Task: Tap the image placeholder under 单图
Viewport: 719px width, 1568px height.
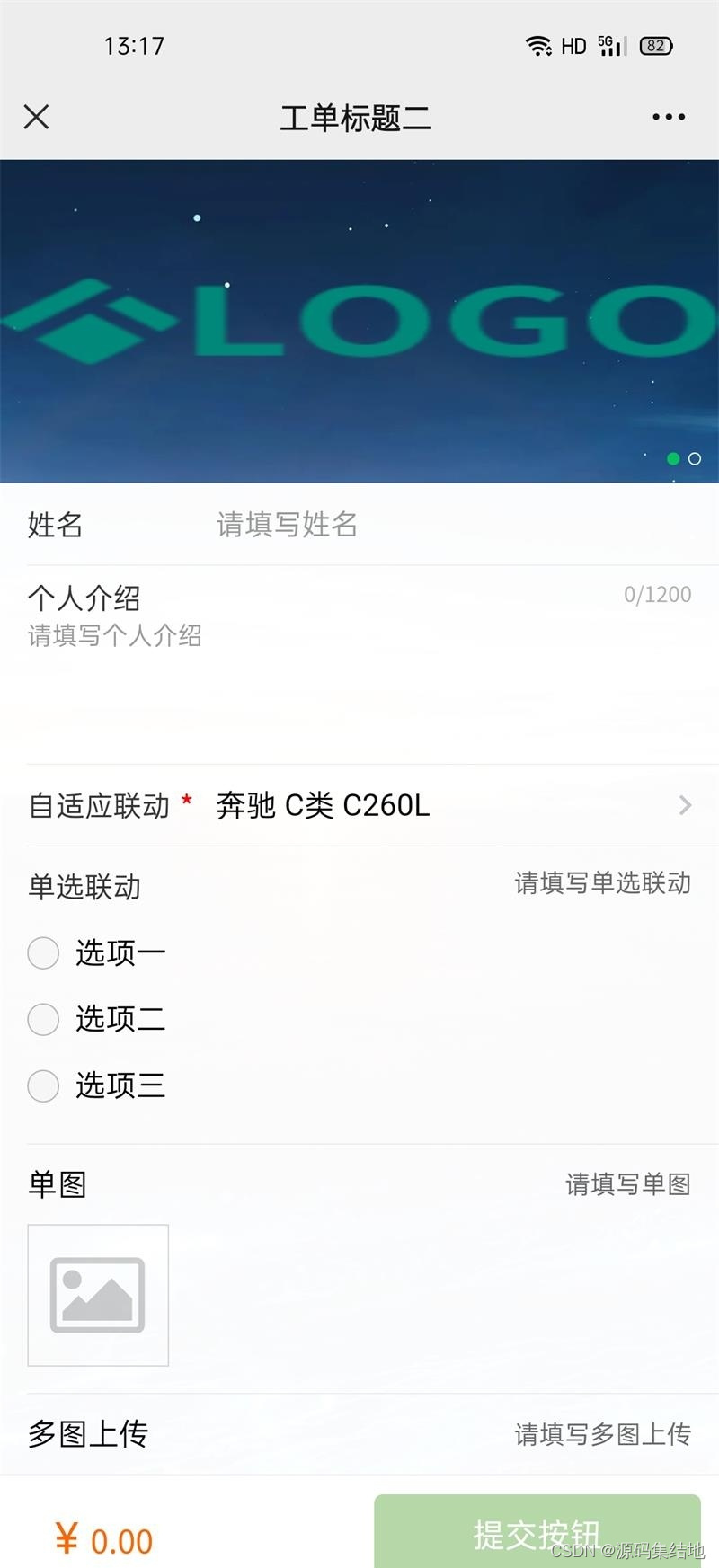Action: click(x=97, y=1295)
